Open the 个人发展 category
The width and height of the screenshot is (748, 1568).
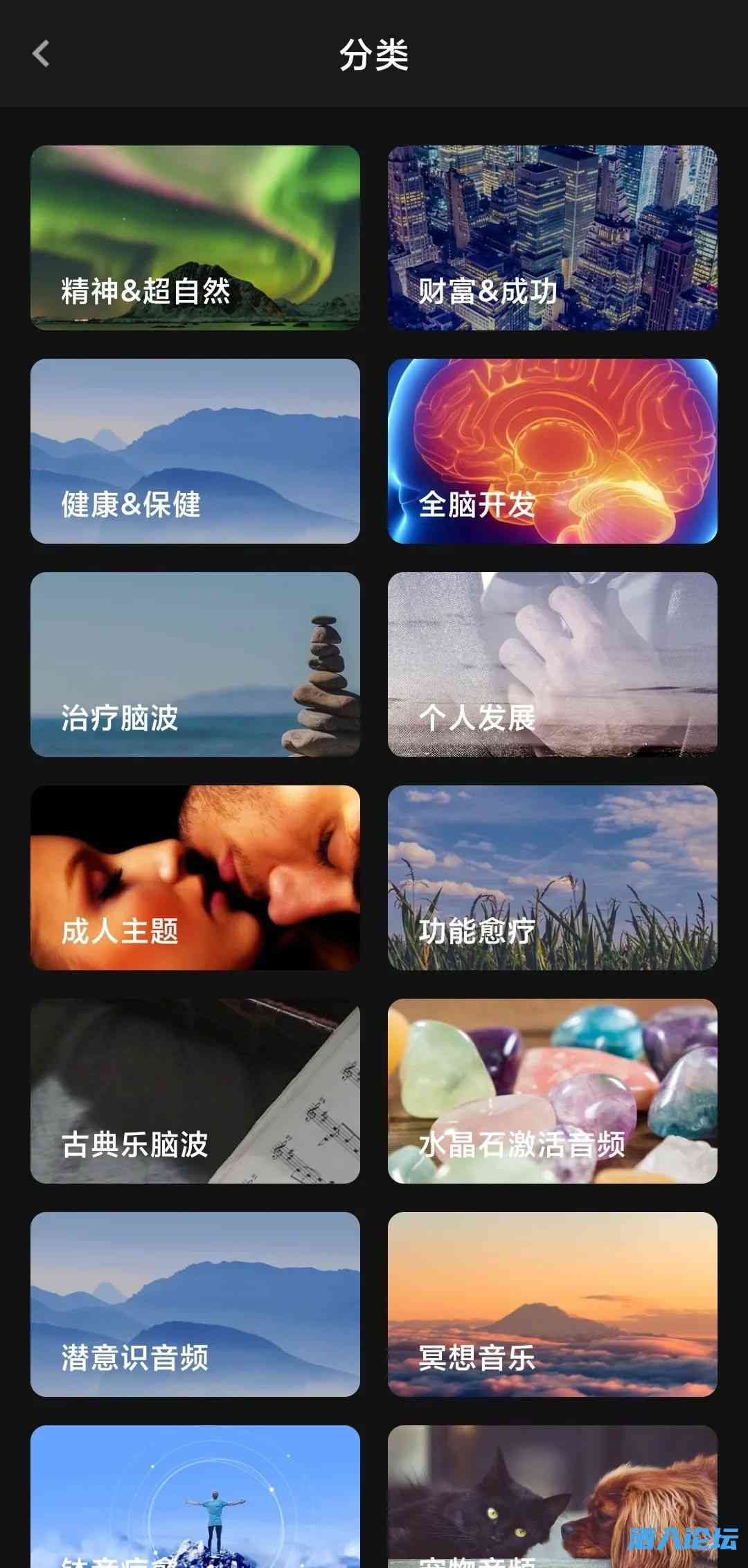(x=553, y=666)
